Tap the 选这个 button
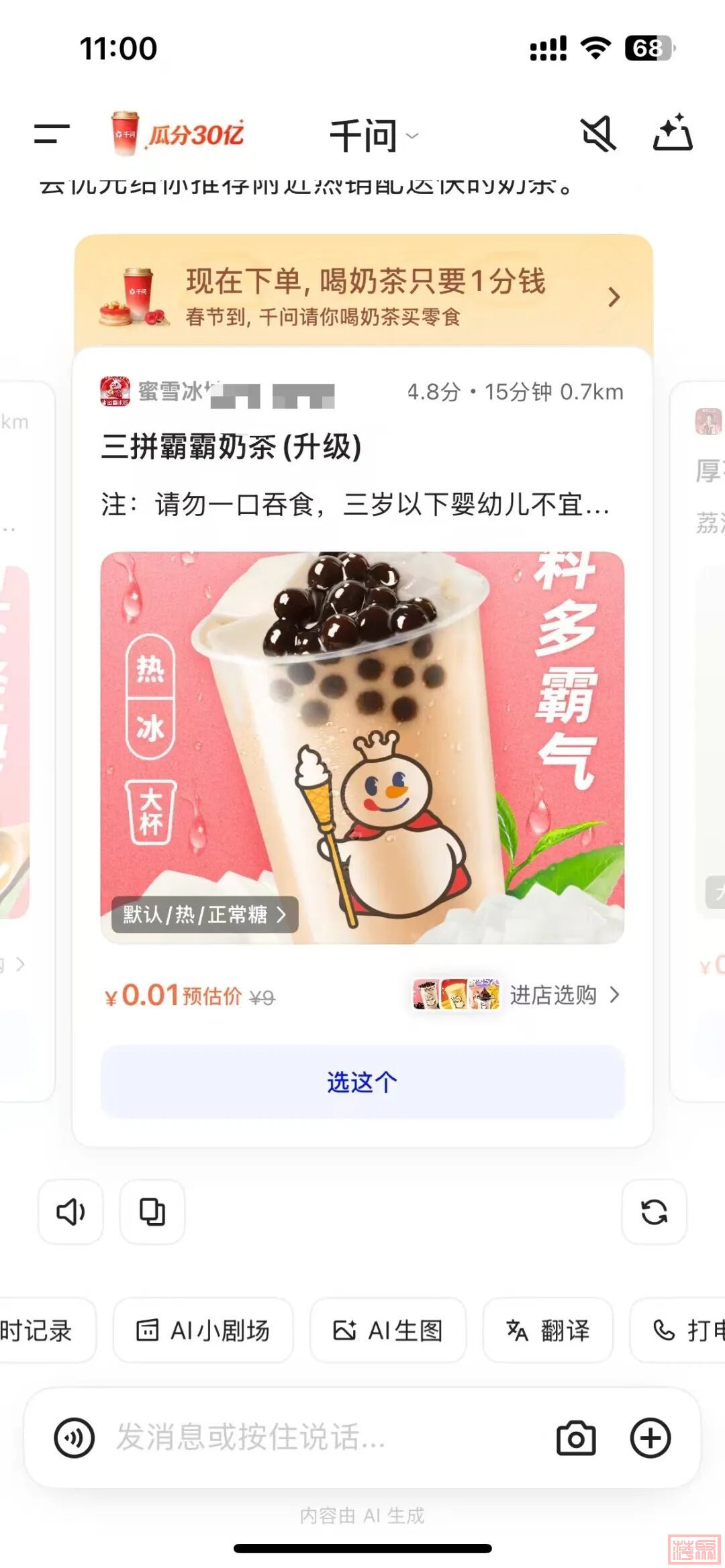725x1568 pixels. pyautogui.click(x=362, y=1082)
